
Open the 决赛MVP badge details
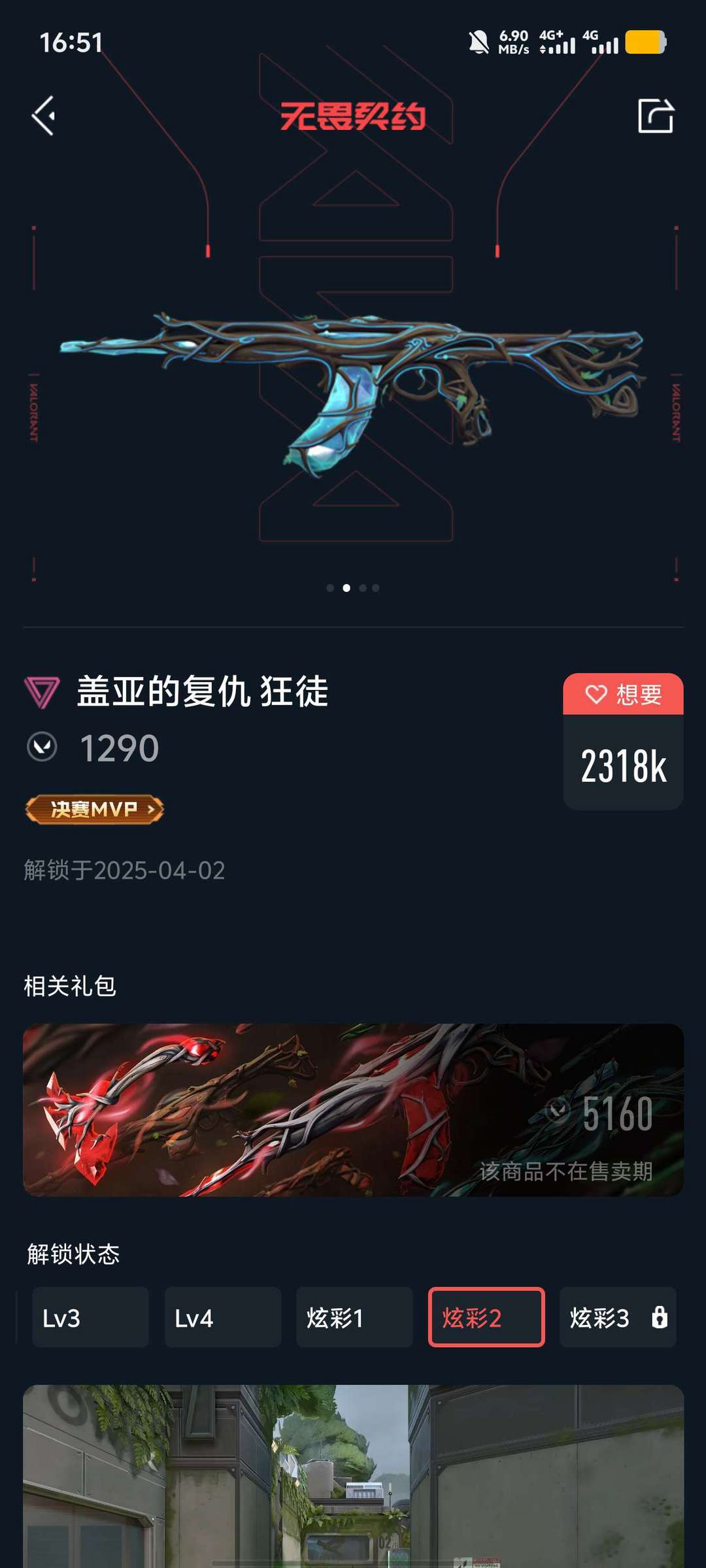tap(93, 809)
